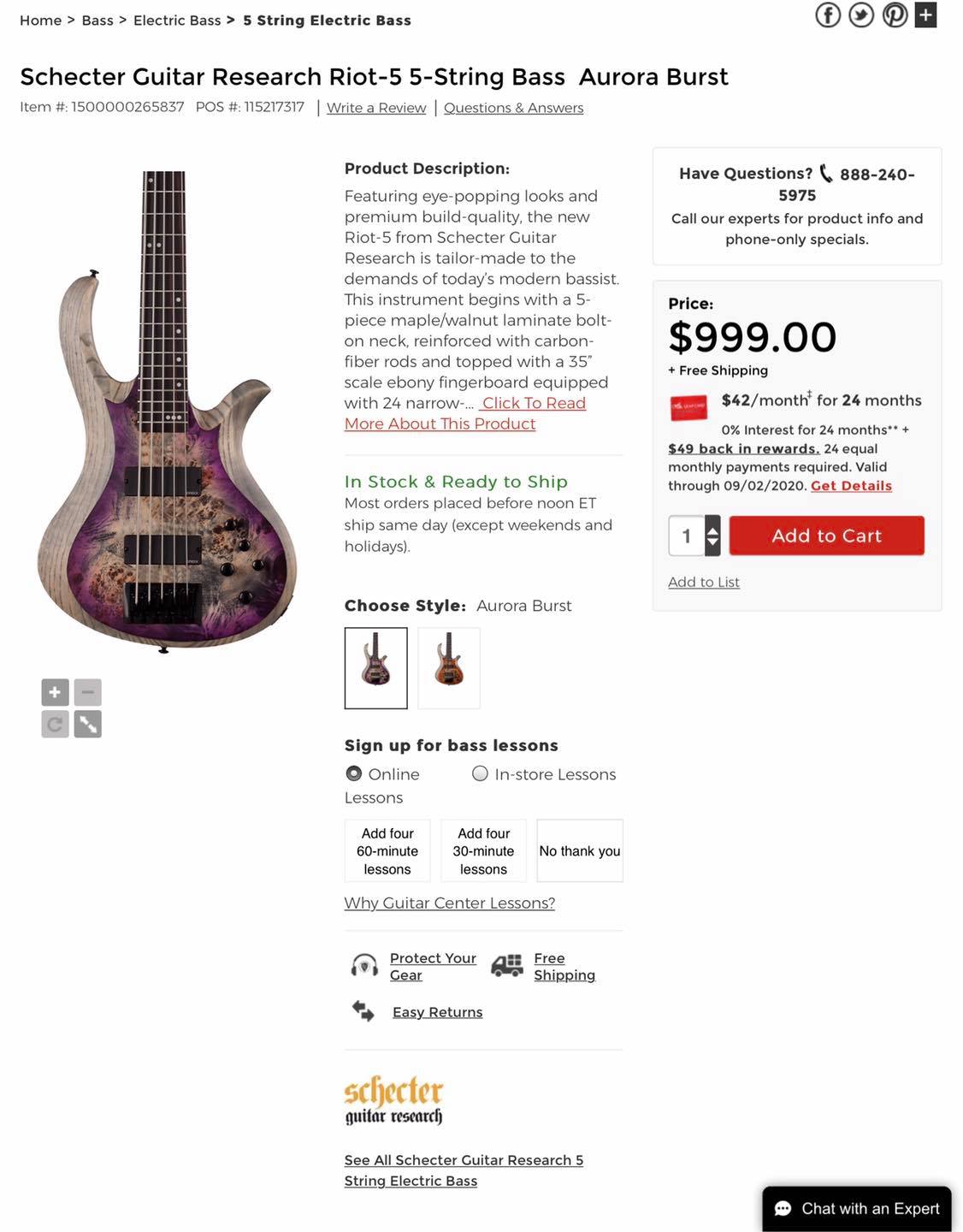Add the bass to cart
This screenshot has width=963, height=1232.
tap(826, 536)
